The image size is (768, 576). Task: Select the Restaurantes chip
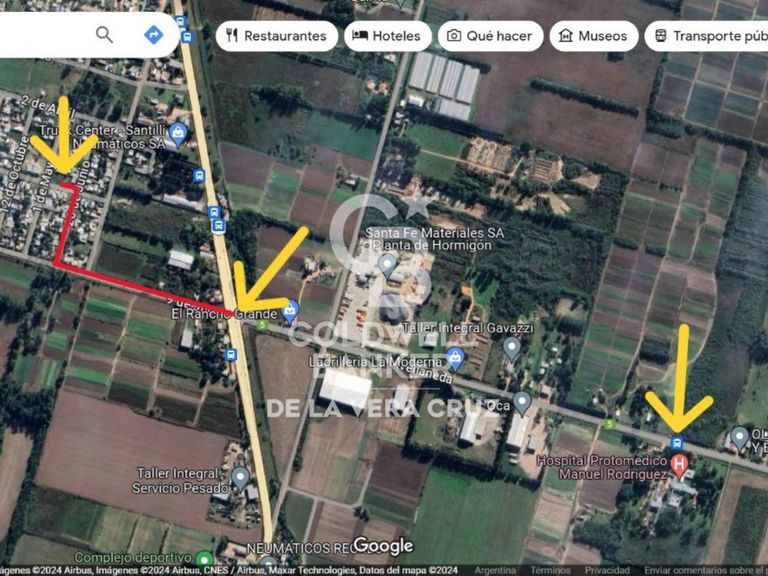coord(277,36)
